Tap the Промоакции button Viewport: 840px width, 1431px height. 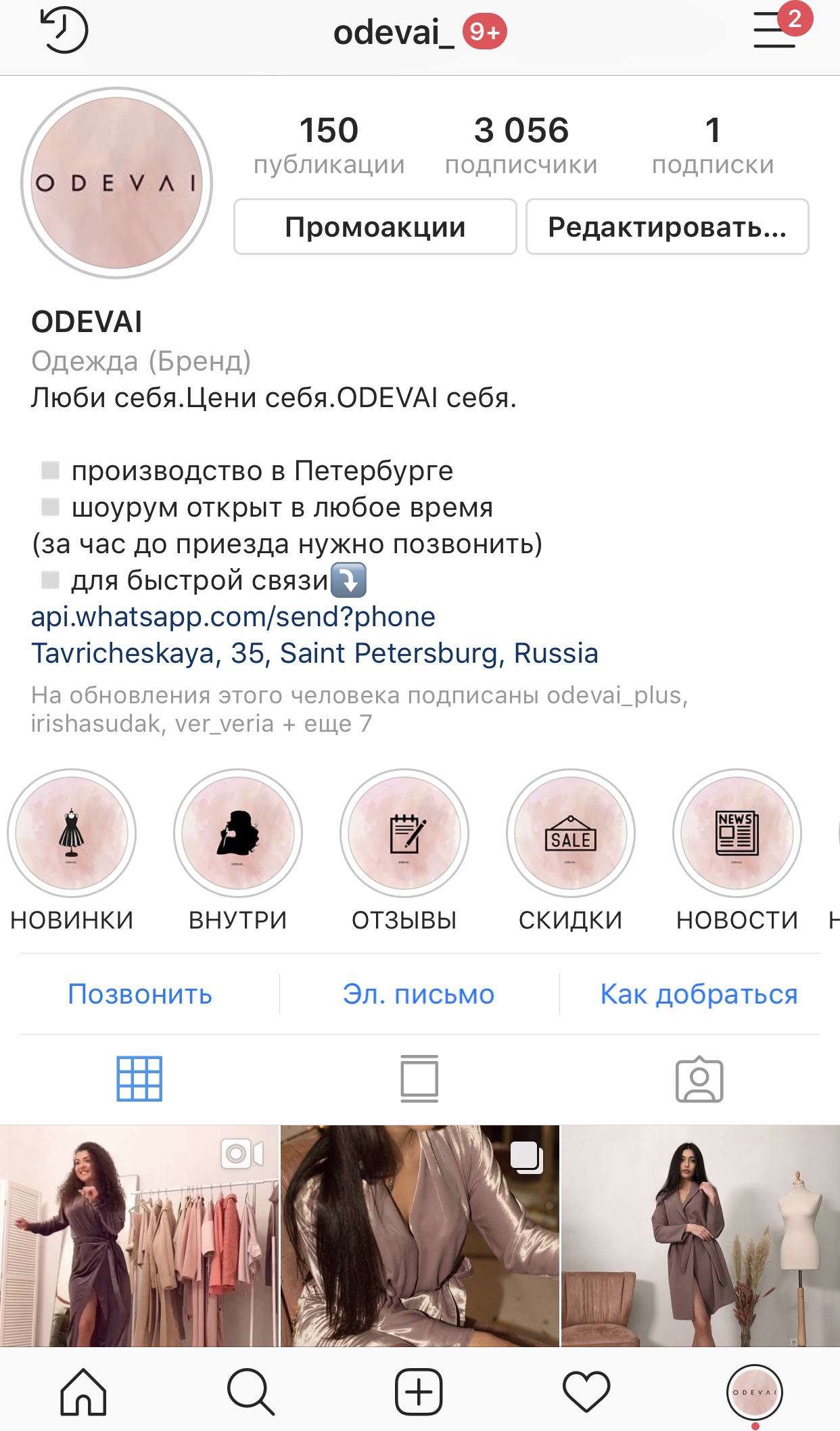pos(375,227)
